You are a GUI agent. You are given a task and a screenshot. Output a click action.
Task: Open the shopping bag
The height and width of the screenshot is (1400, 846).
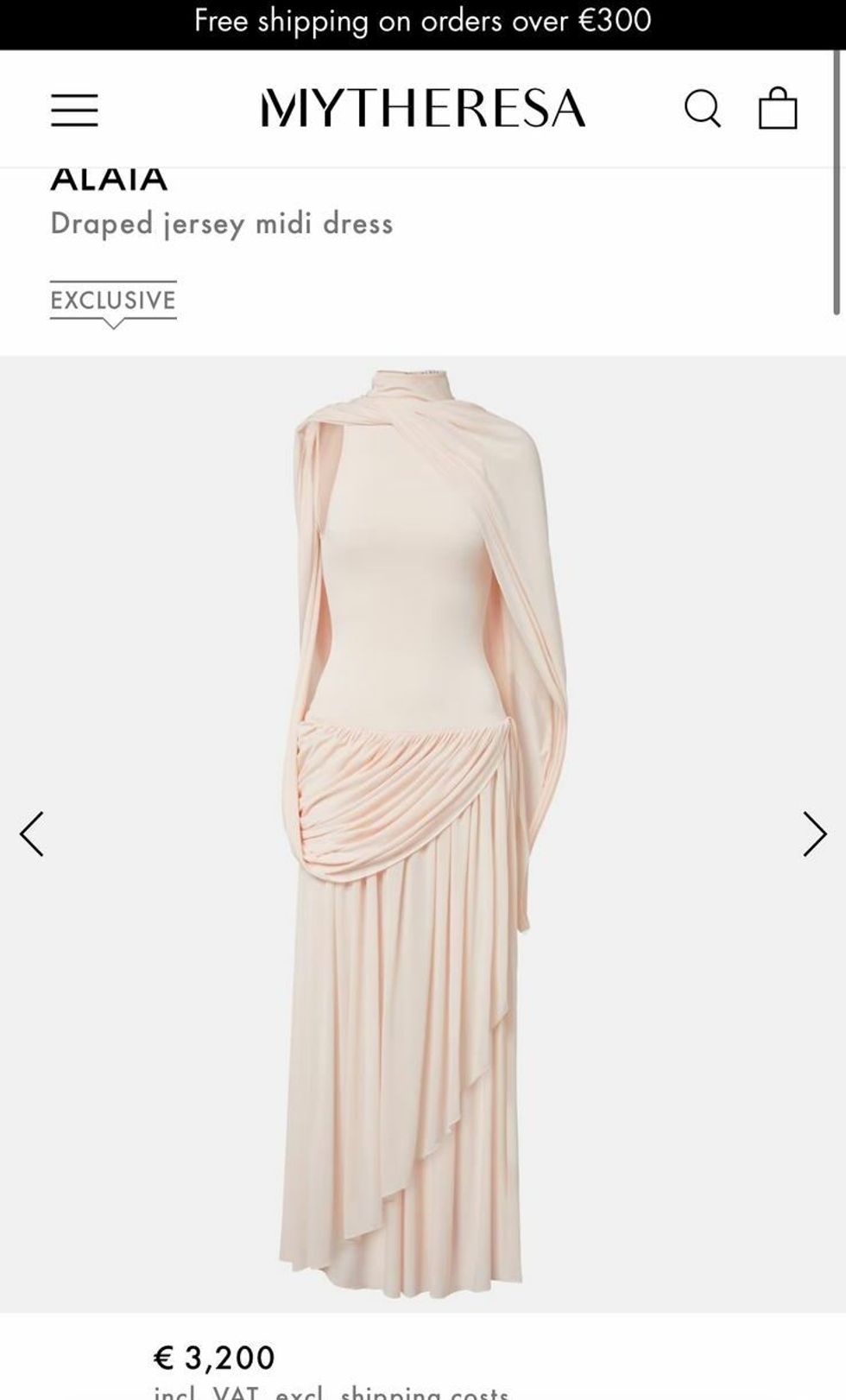pos(777,109)
